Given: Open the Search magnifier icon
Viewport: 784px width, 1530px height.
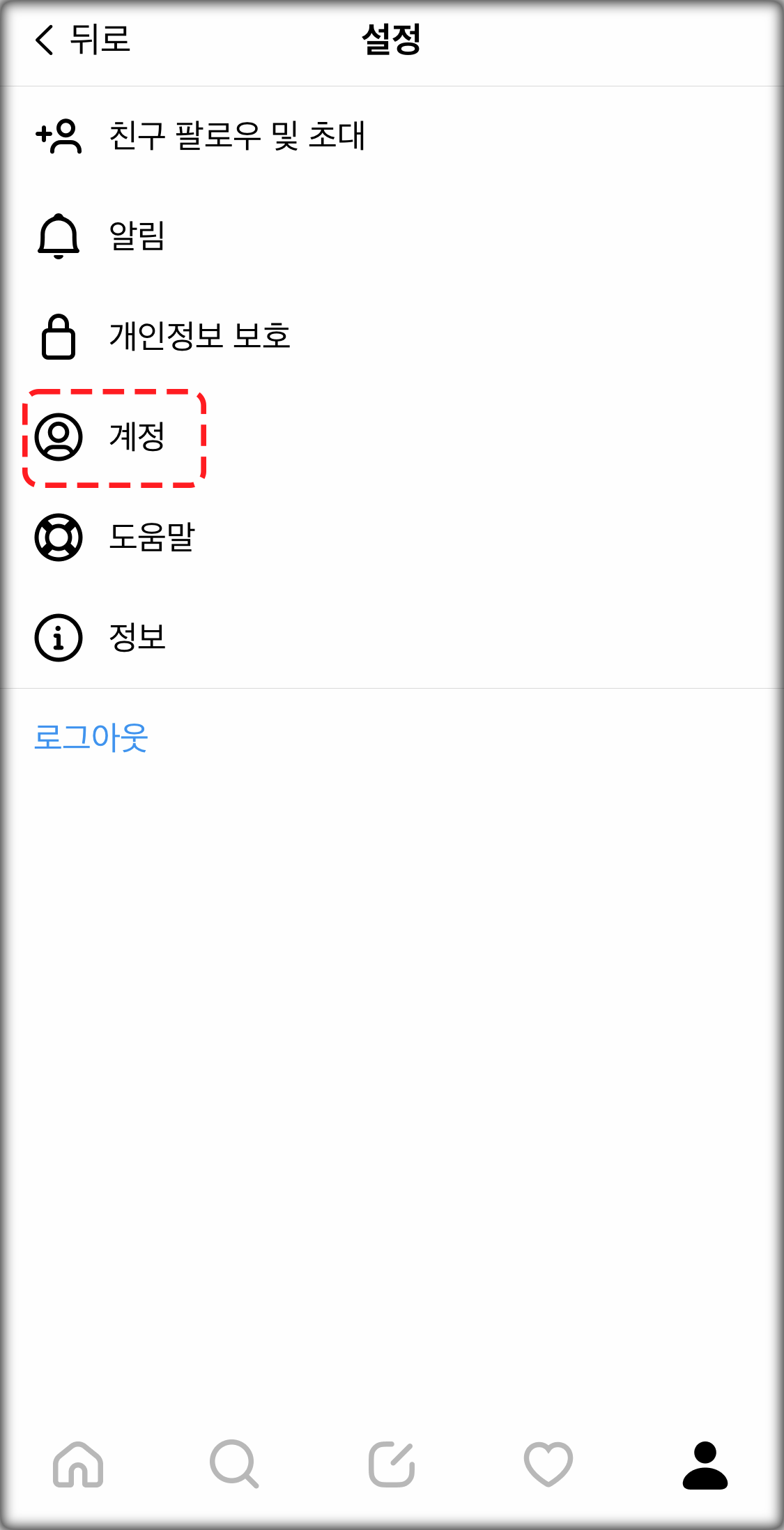Looking at the screenshot, I should (235, 1463).
